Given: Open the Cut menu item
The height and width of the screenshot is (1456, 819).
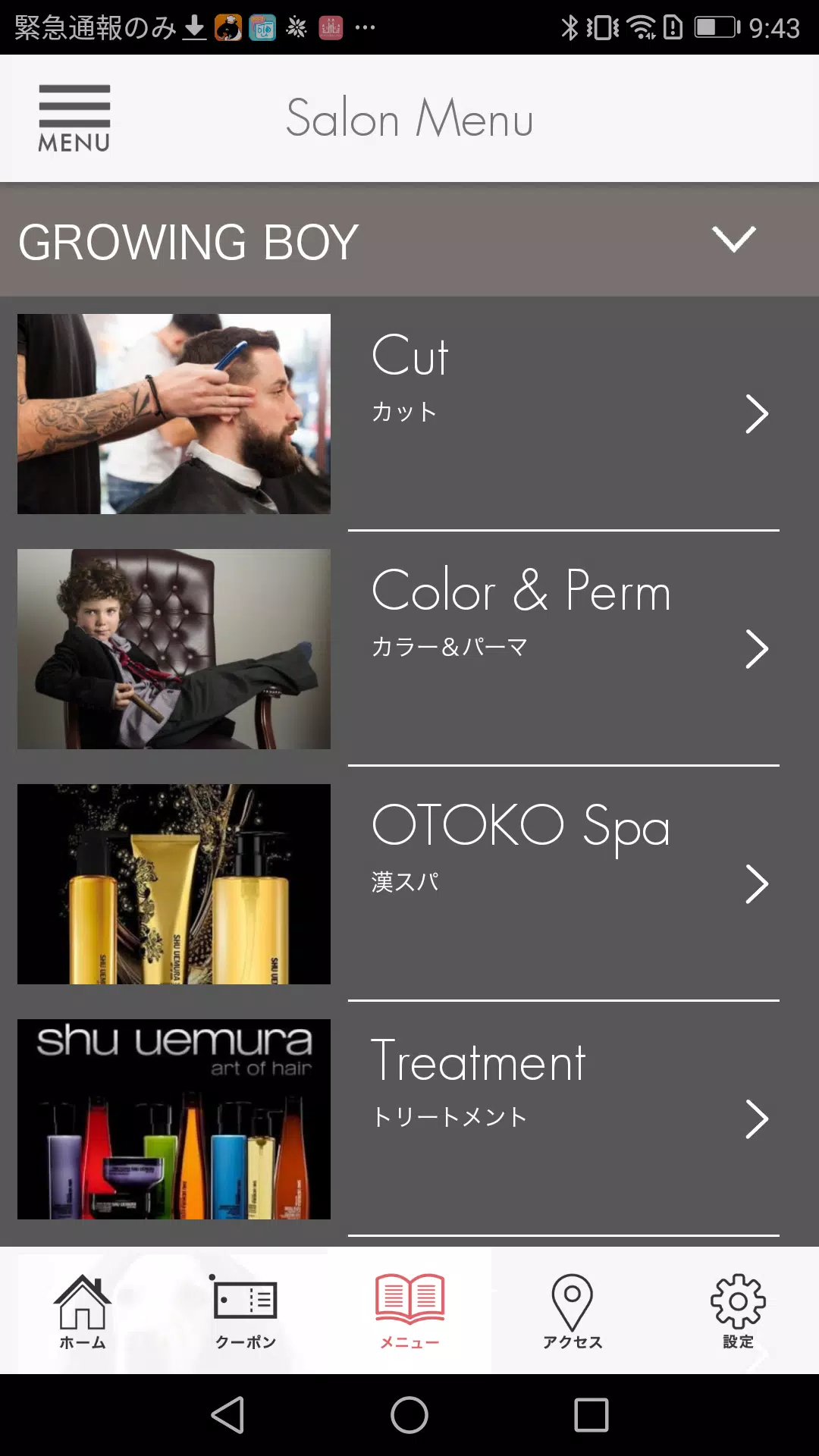Looking at the screenshot, I should pyautogui.click(x=563, y=414).
